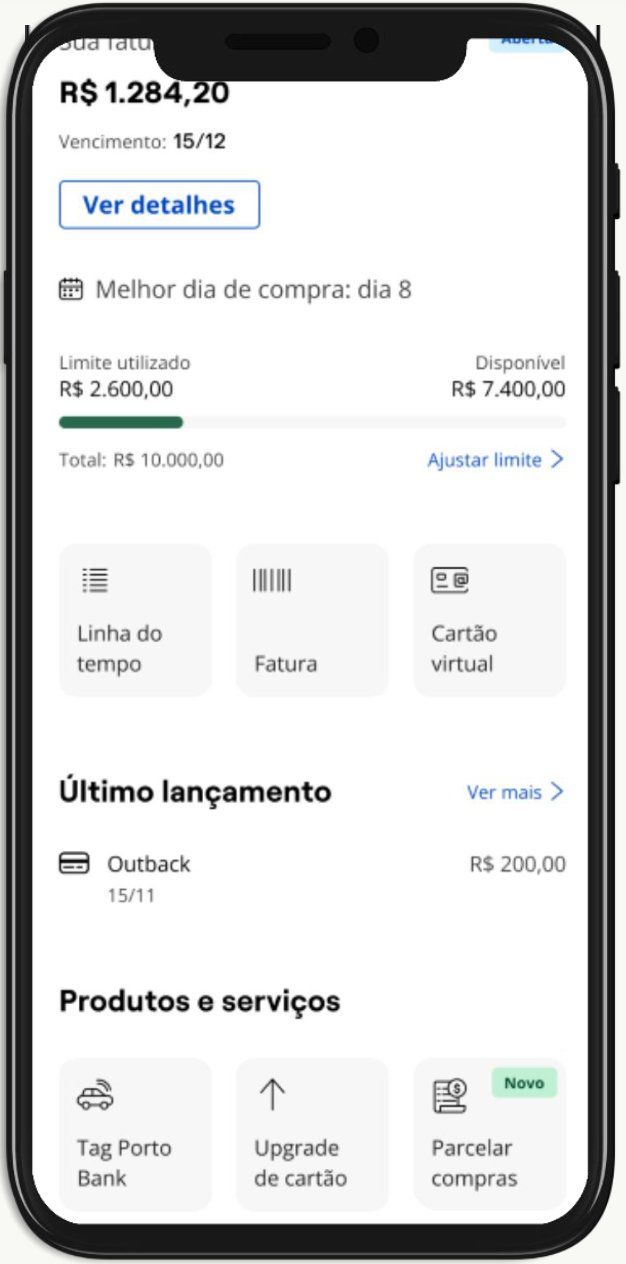Select the Tag Porto Bank card

(135, 1134)
